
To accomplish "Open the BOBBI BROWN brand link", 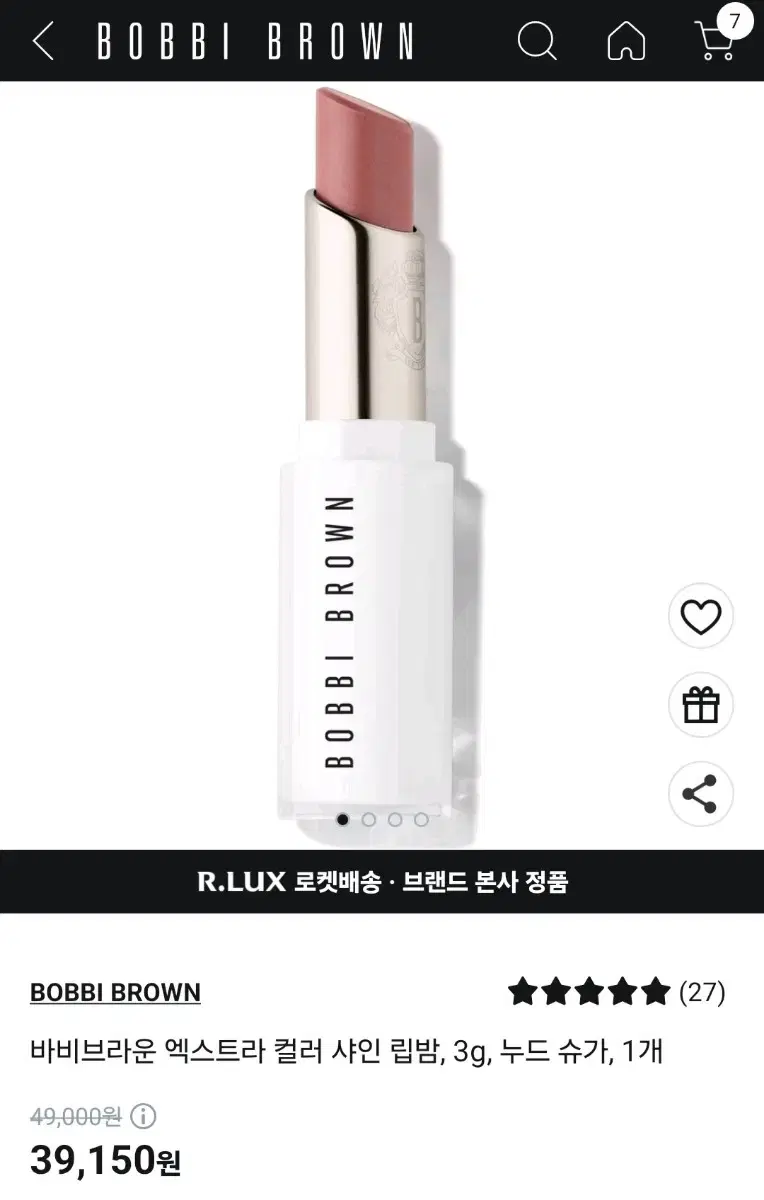I will [116, 992].
